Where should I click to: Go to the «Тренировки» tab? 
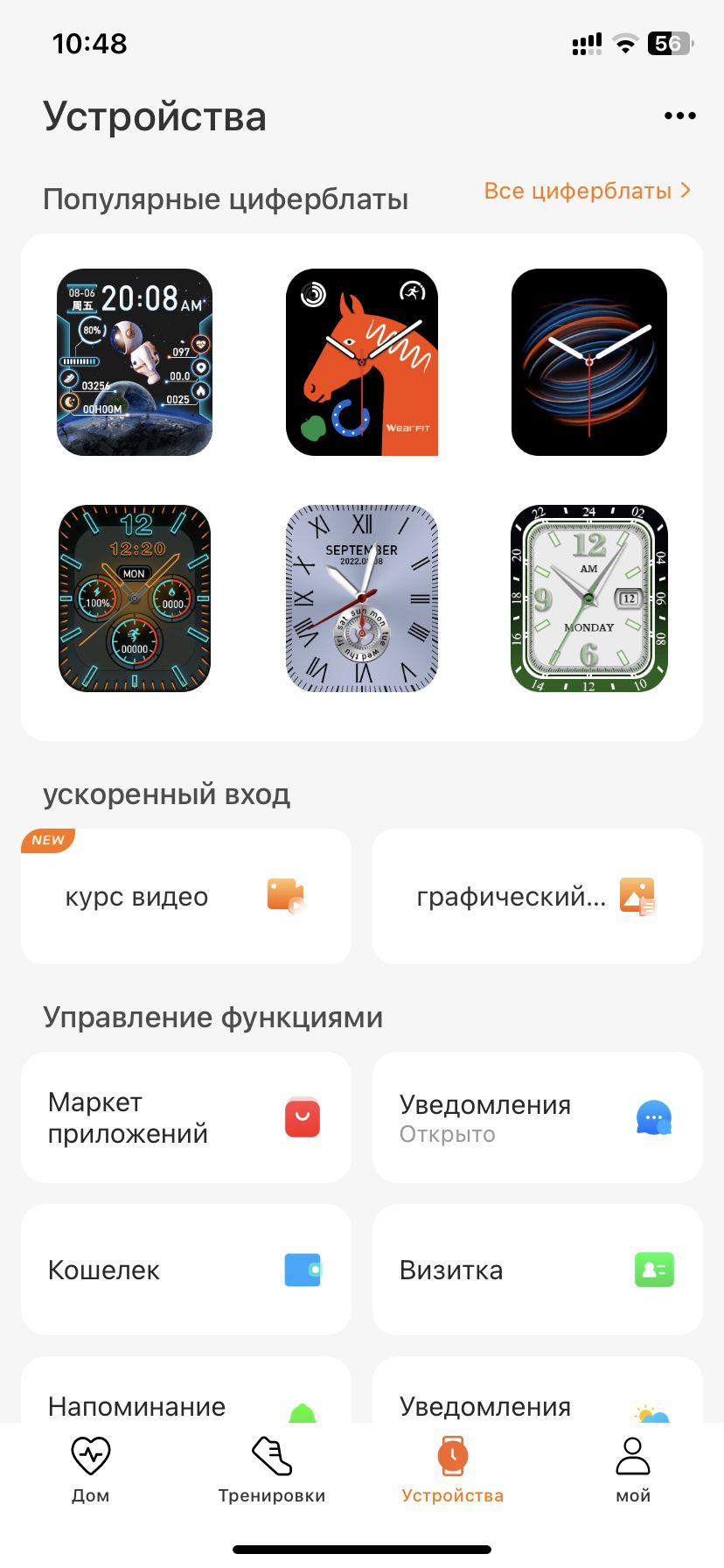271,1470
